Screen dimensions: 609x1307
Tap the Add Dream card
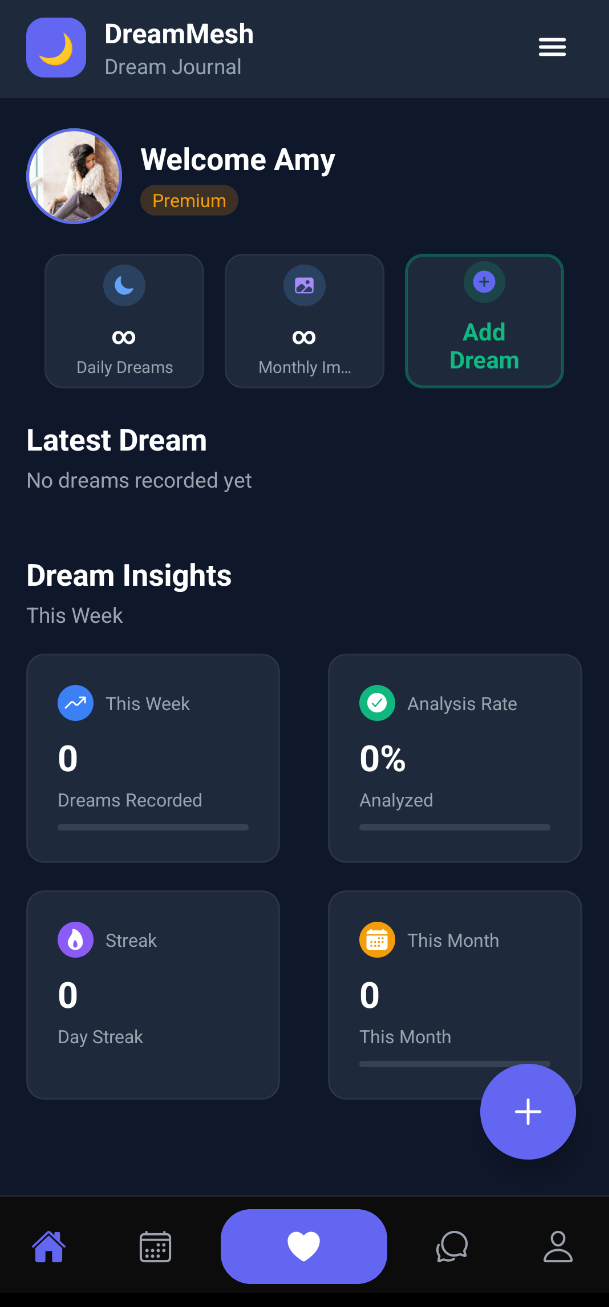(484, 321)
